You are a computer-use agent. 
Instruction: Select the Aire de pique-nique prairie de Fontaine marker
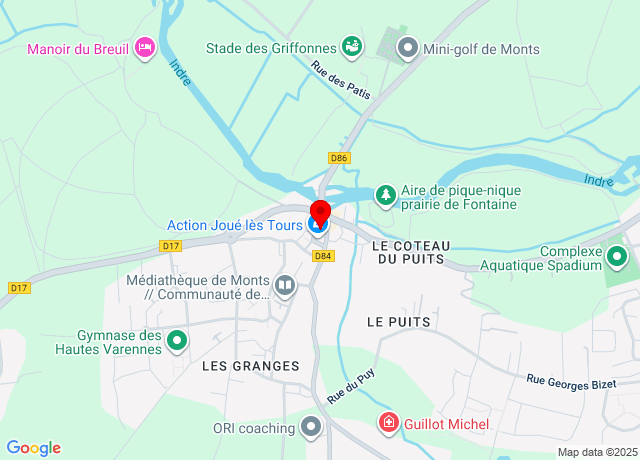tap(386, 194)
